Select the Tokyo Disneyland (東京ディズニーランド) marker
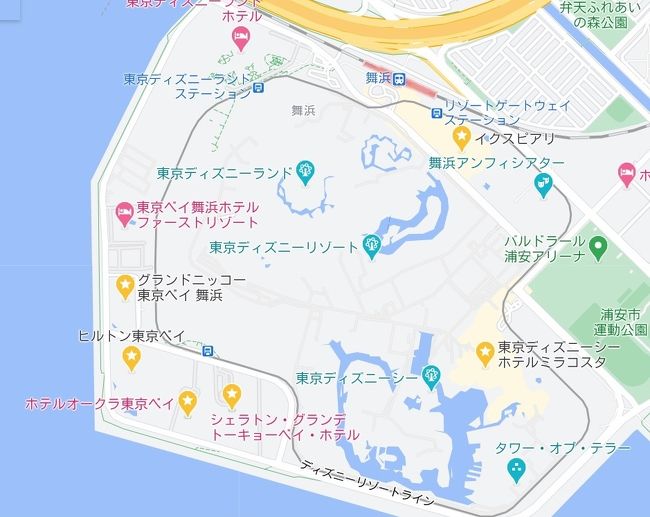This screenshot has height=517, width=650. (305, 172)
